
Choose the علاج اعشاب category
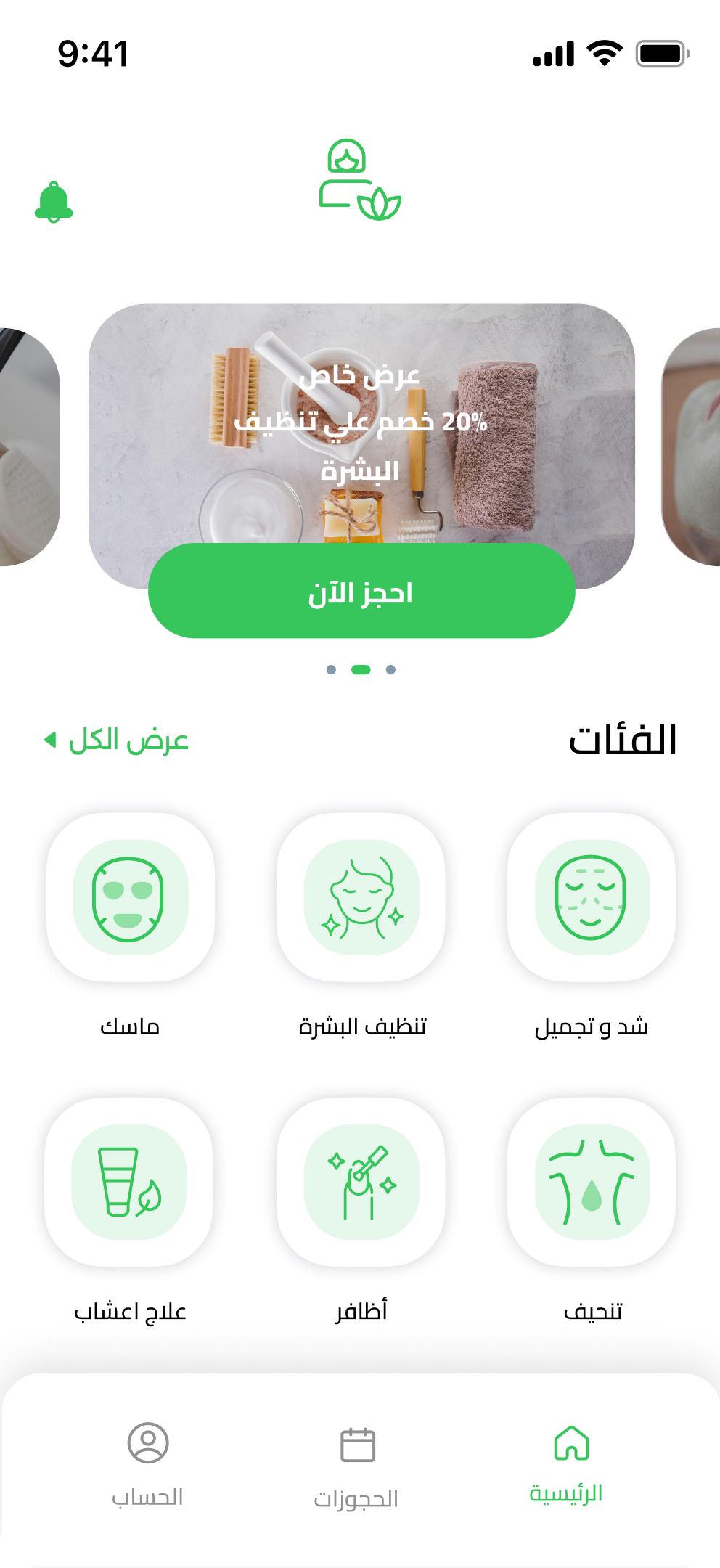point(129,1182)
